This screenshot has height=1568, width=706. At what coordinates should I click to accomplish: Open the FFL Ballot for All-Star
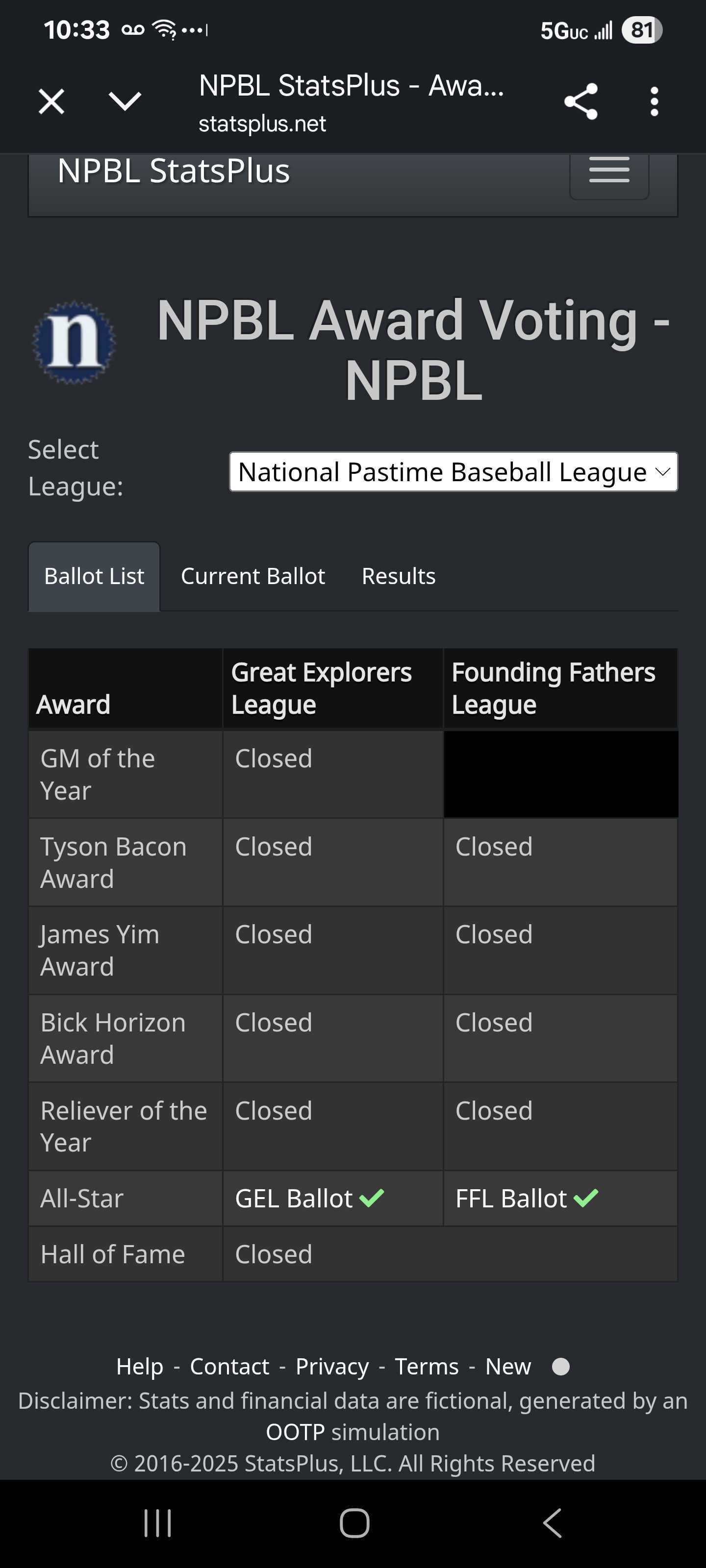tap(512, 1199)
